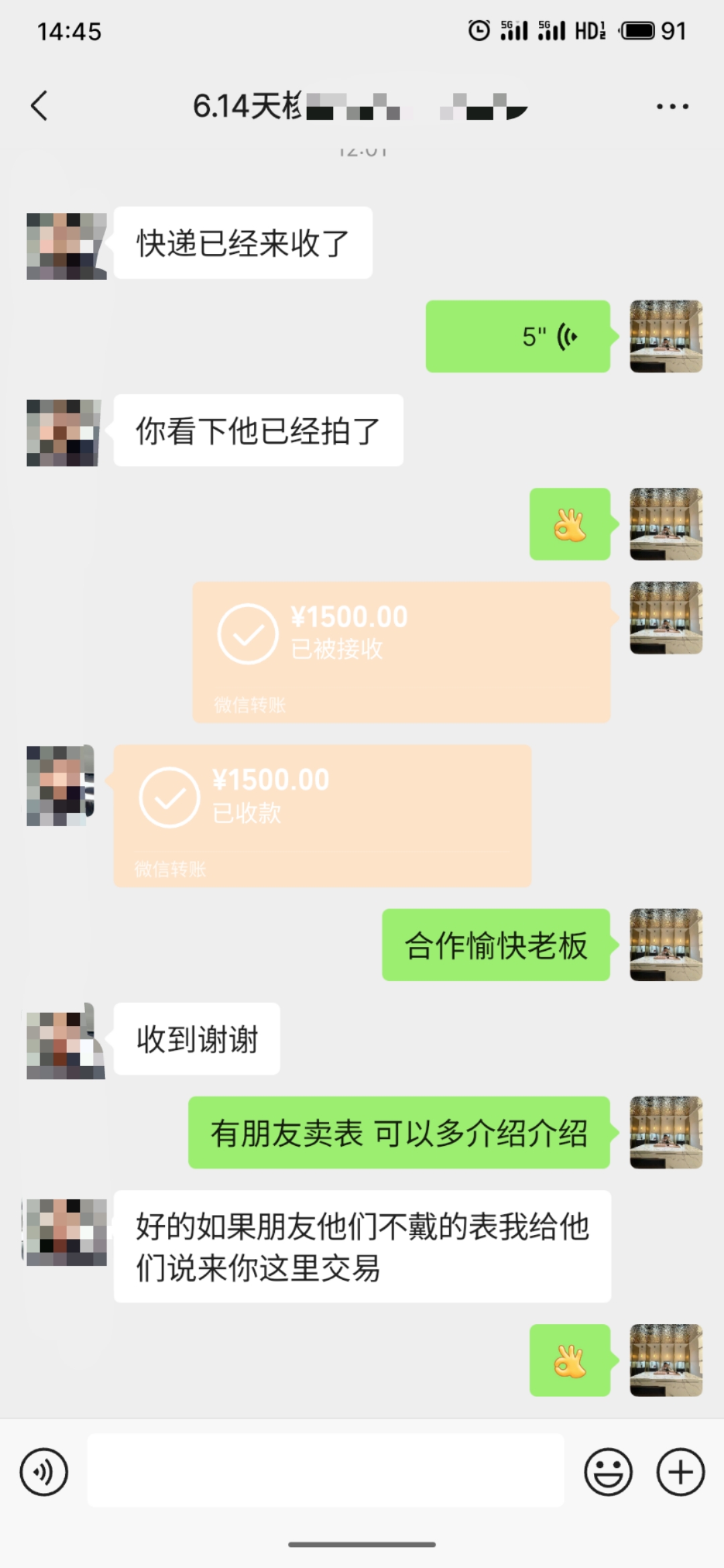This screenshot has height=1568, width=724.
Task: Open the contact's avatar beside 快递已经来收了
Action: pos(66,246)
